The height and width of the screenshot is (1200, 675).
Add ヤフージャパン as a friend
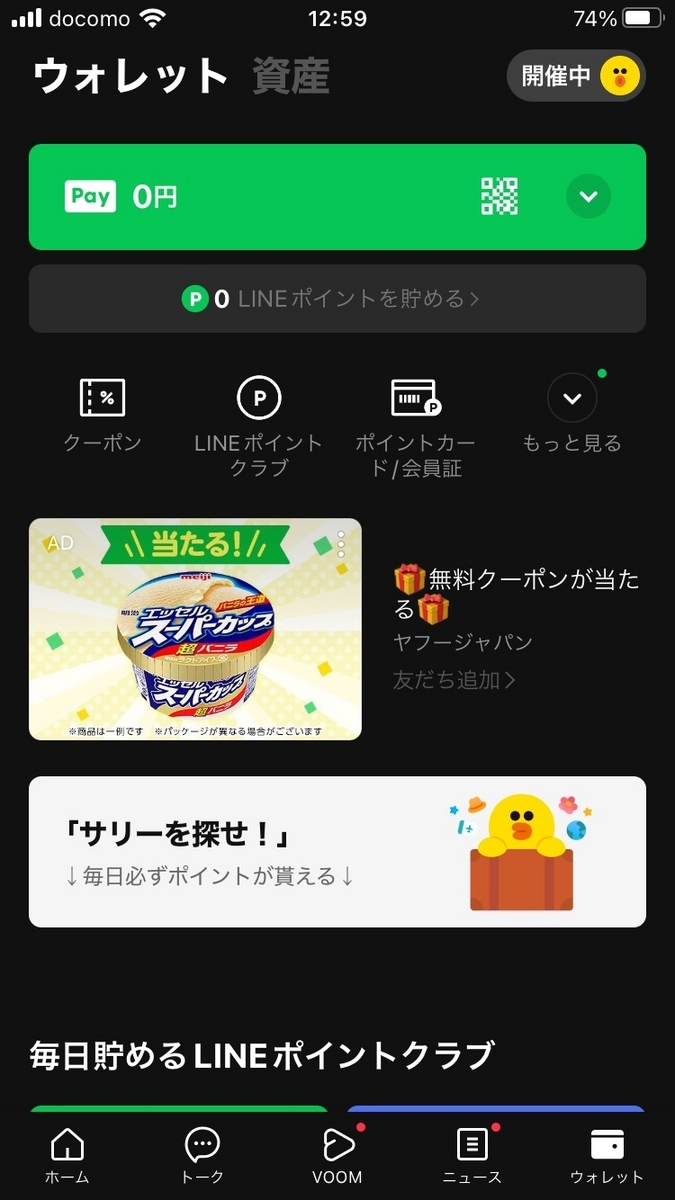455,680
